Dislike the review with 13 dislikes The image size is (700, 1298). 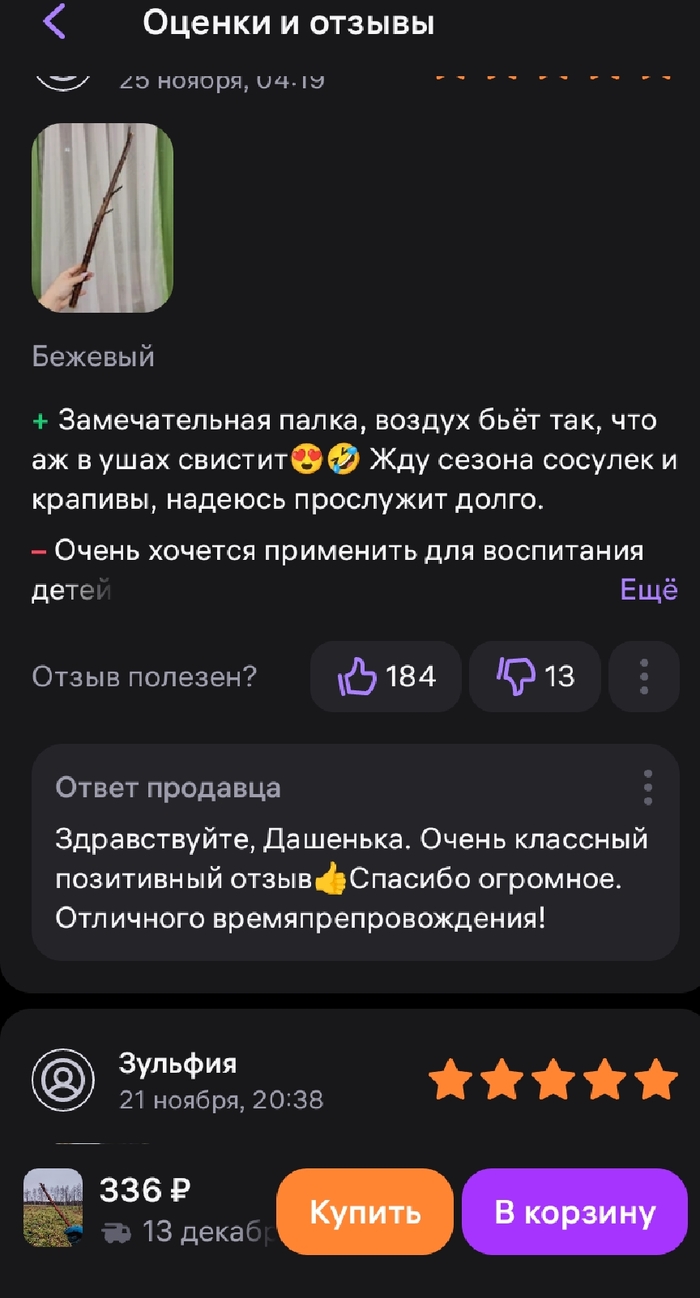[535, 677]
